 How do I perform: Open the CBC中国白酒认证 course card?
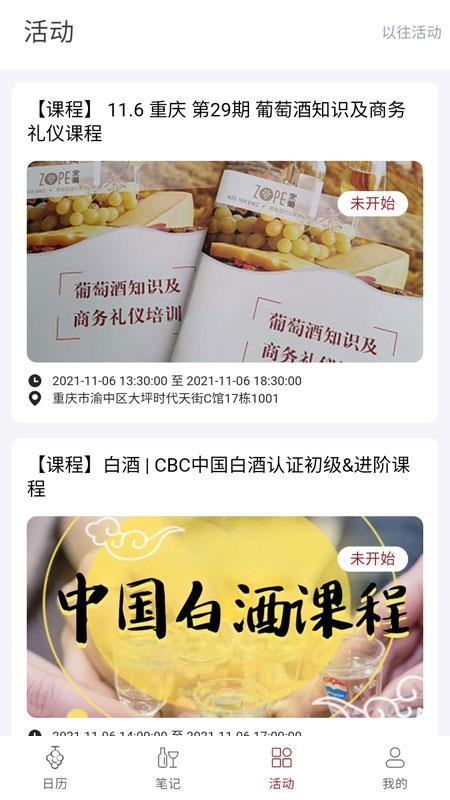(224, 587)
